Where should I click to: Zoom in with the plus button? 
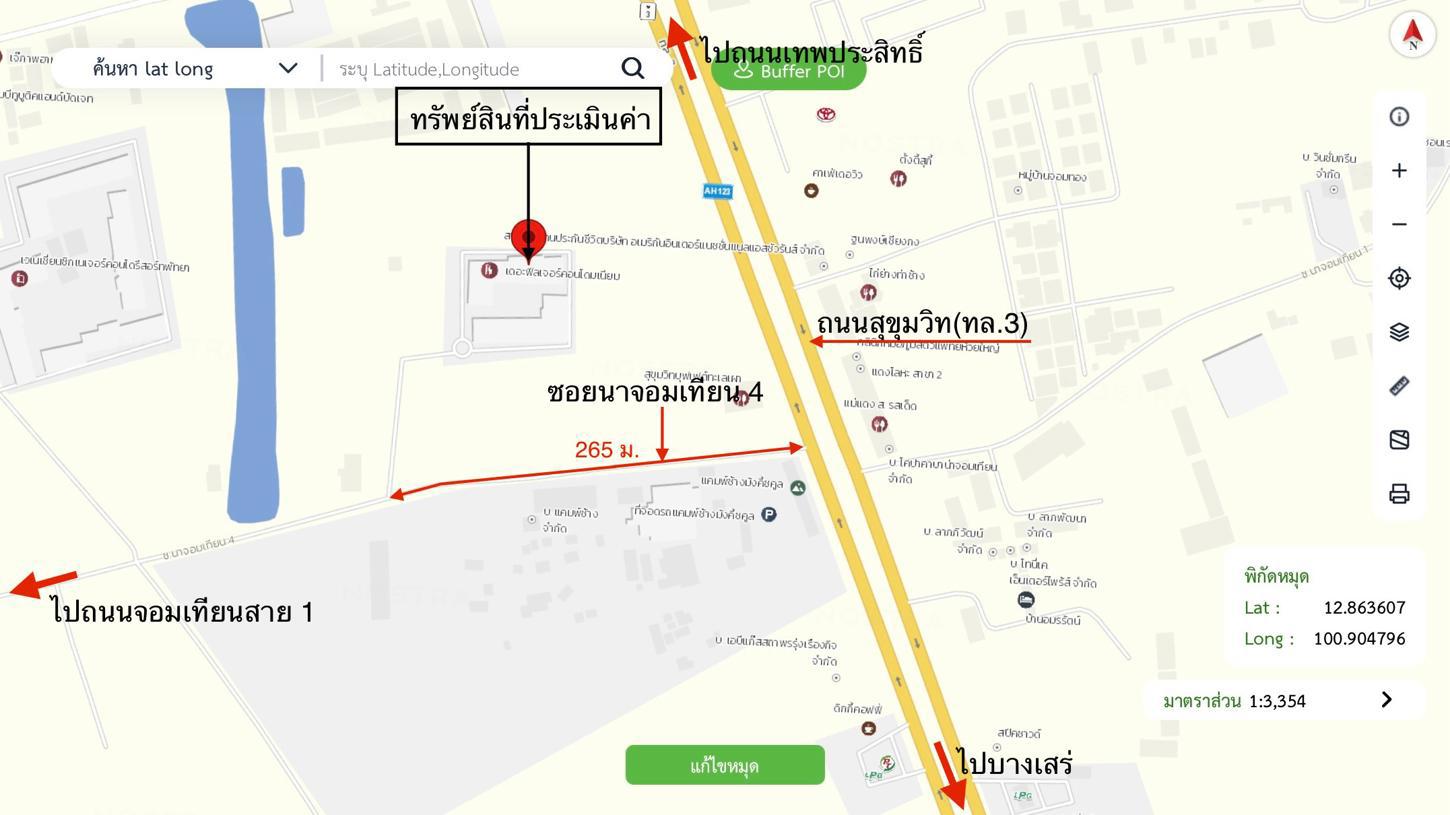pyautogui.click(x=1399, y=171)
